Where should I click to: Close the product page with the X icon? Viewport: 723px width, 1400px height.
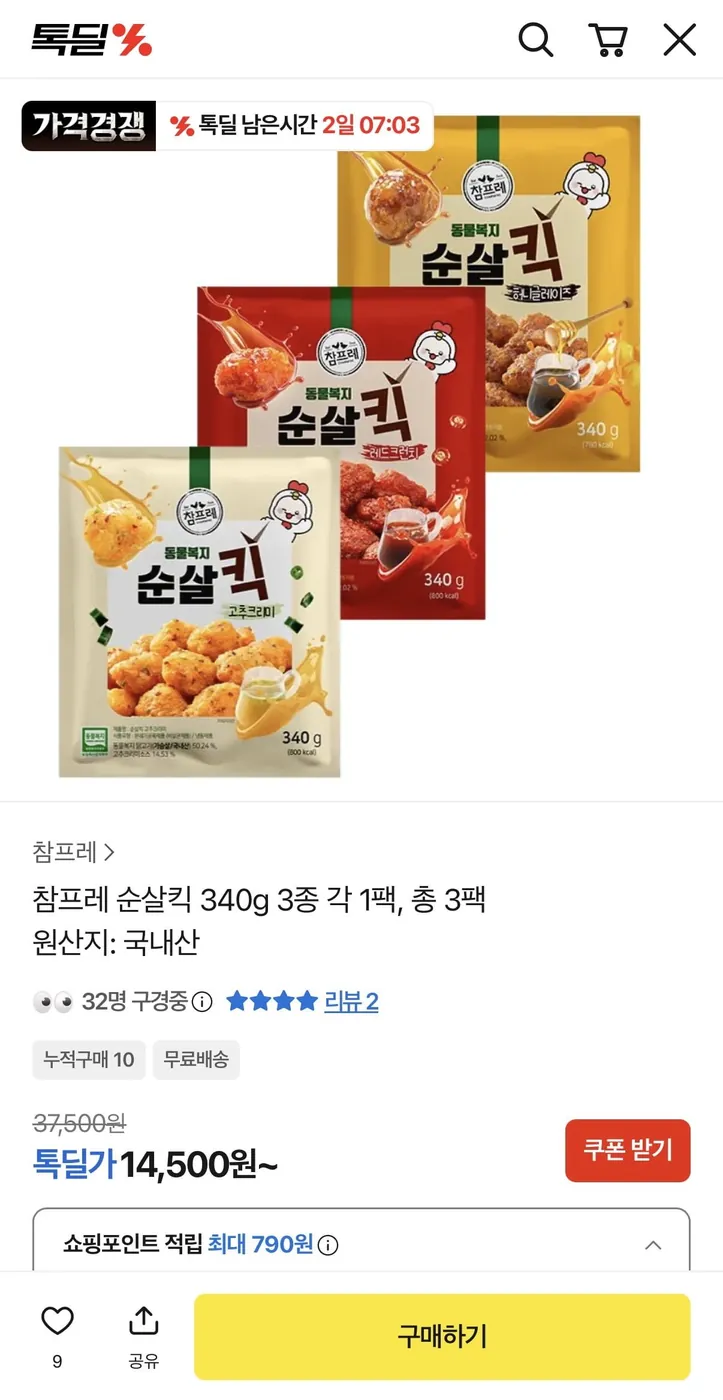pyautogui.click(x=680, y=40)
